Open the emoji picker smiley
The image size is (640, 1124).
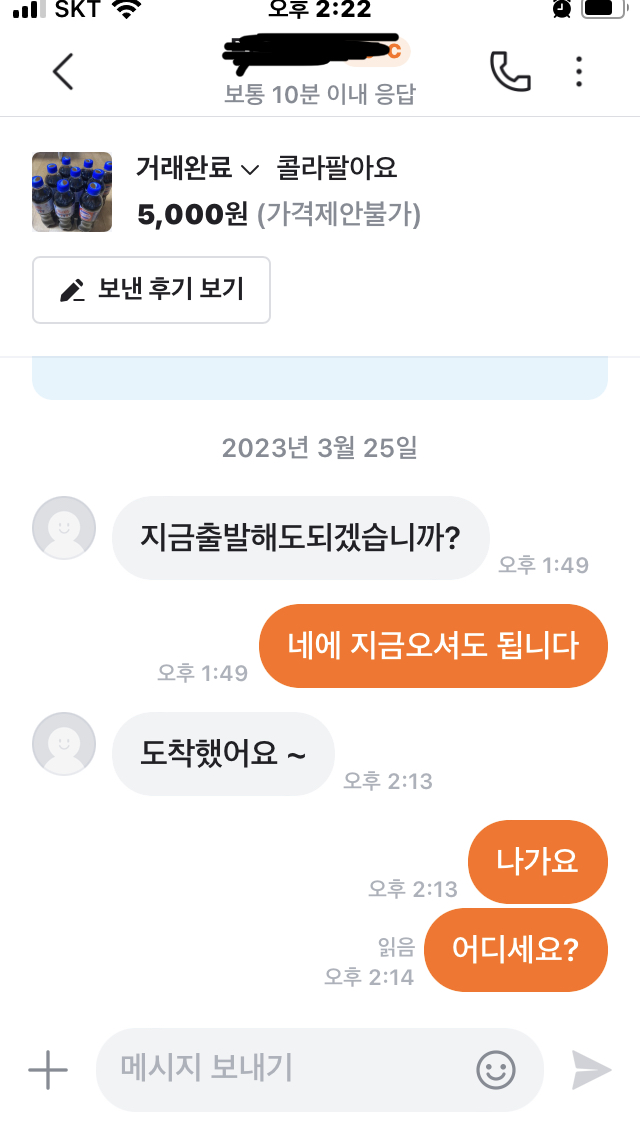click(x=495, y=1070)
